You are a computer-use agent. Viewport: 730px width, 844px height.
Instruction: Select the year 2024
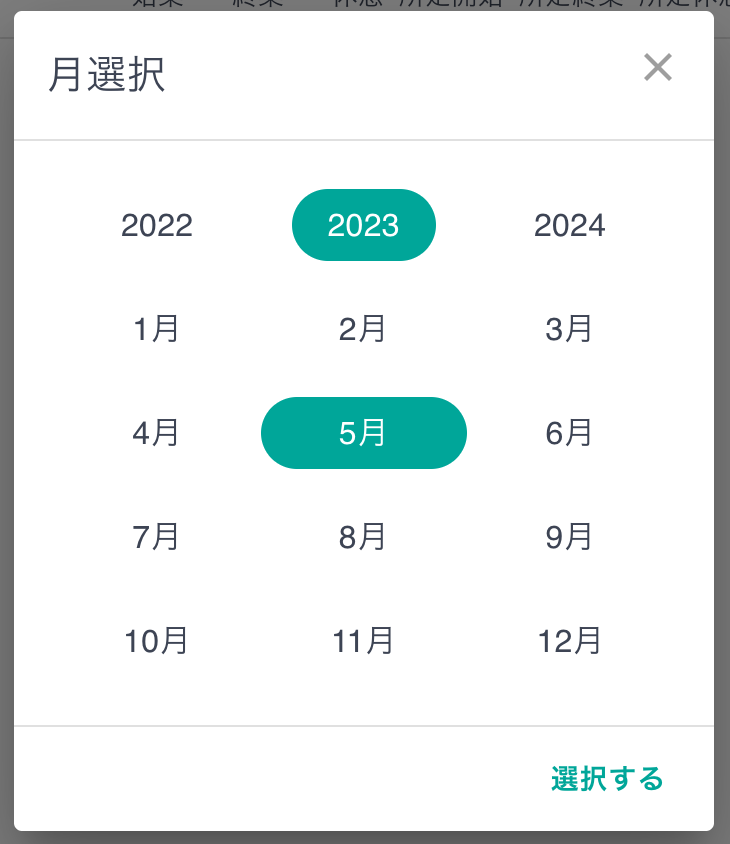point(570,225)
